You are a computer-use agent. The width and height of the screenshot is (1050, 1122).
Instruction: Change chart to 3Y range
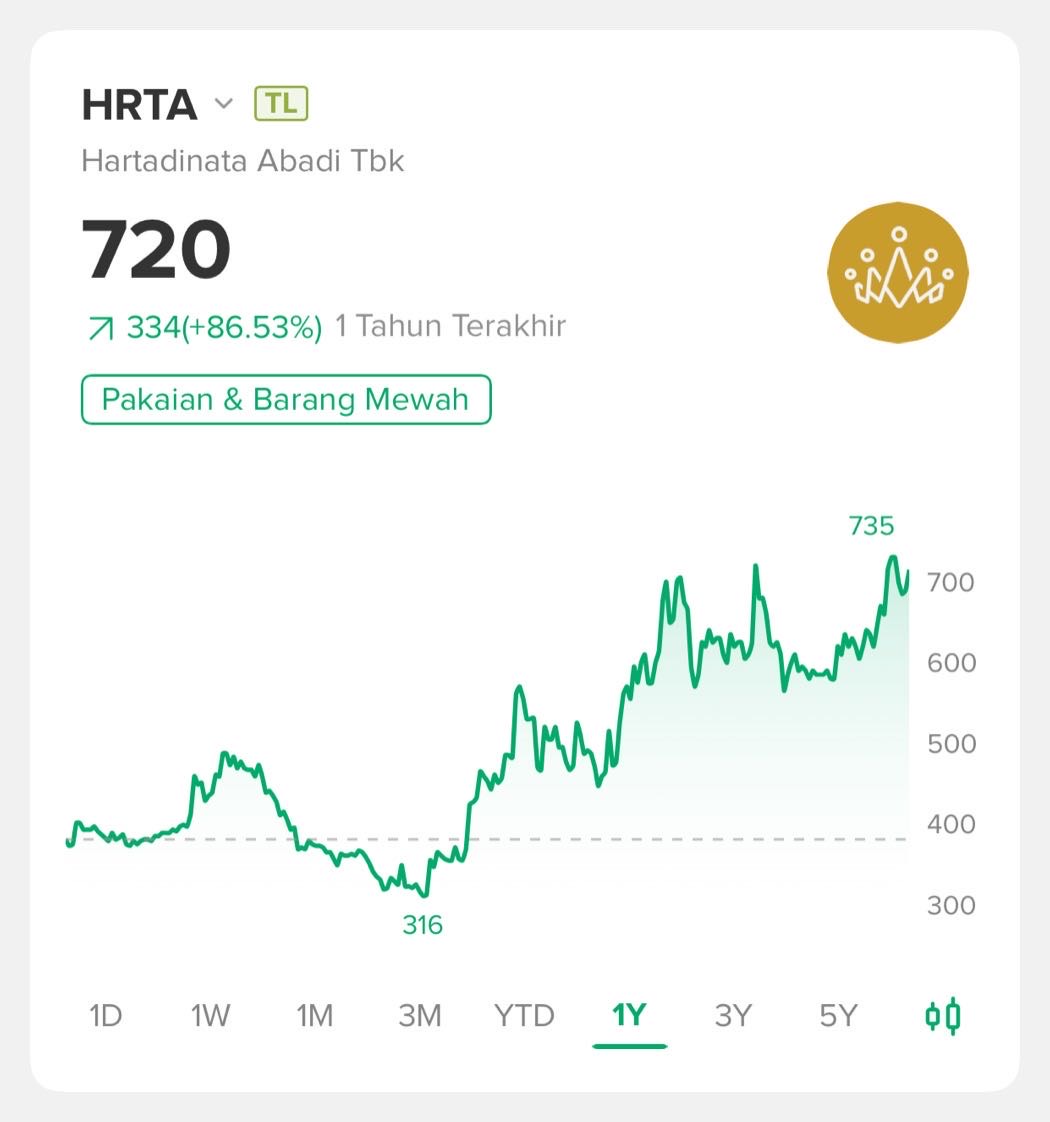(x=733, y=1016)
